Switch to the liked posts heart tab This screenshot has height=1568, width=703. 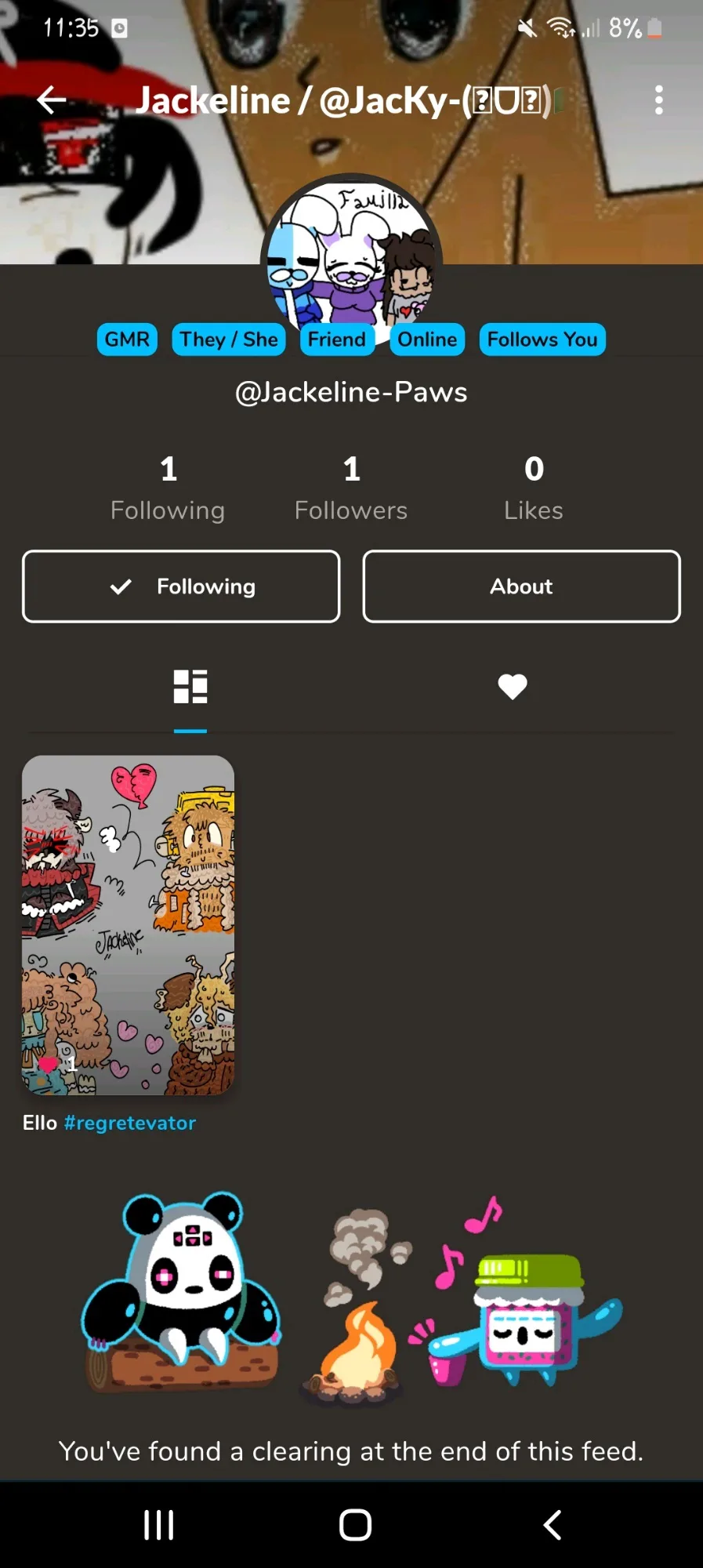click(x=513, y=687)
